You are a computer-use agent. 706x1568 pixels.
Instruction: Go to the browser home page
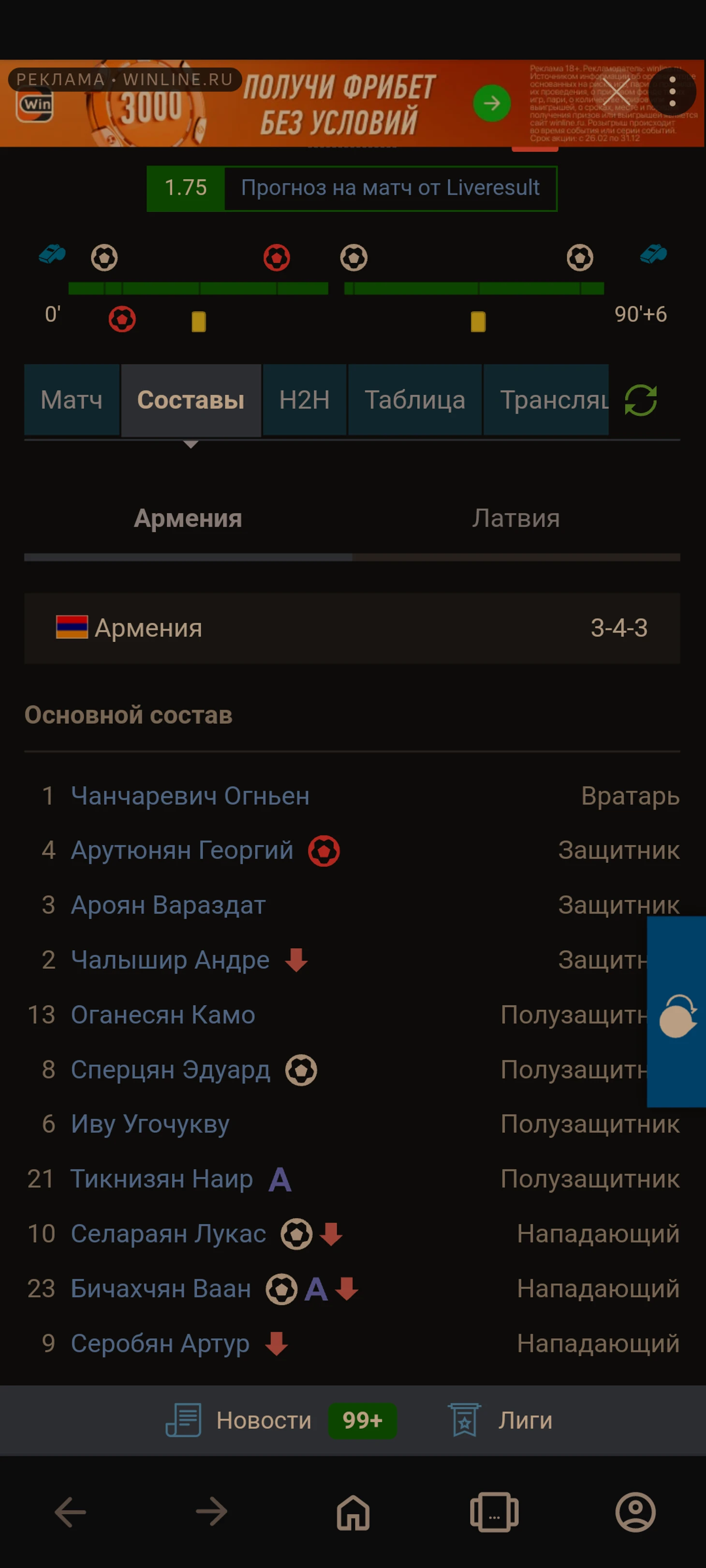tap(353, 1512)
